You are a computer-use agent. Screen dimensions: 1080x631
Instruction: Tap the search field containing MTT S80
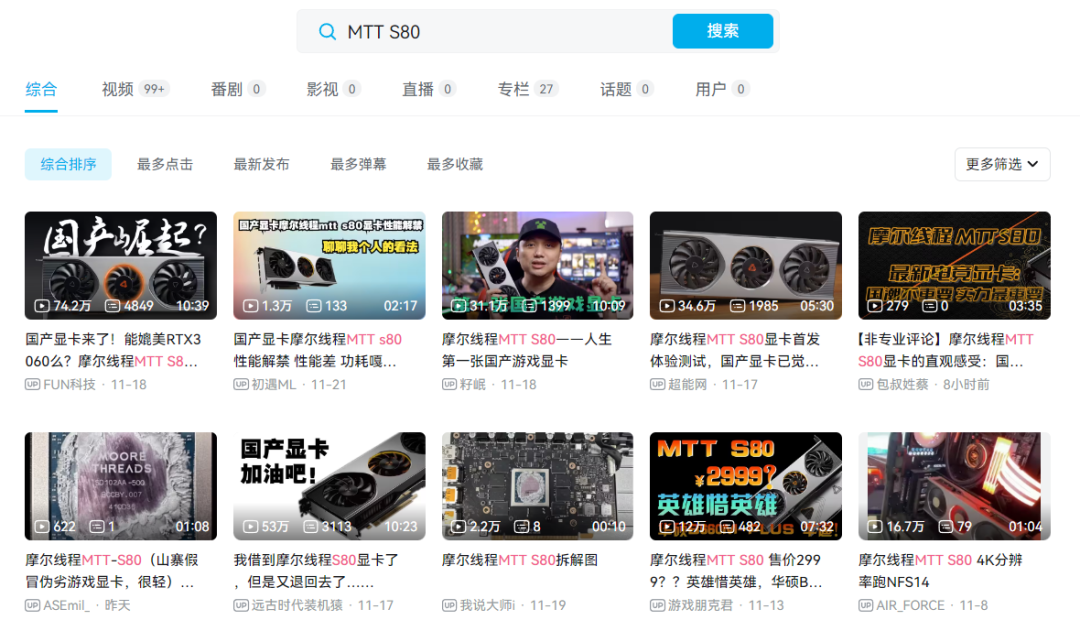point(500,32)
